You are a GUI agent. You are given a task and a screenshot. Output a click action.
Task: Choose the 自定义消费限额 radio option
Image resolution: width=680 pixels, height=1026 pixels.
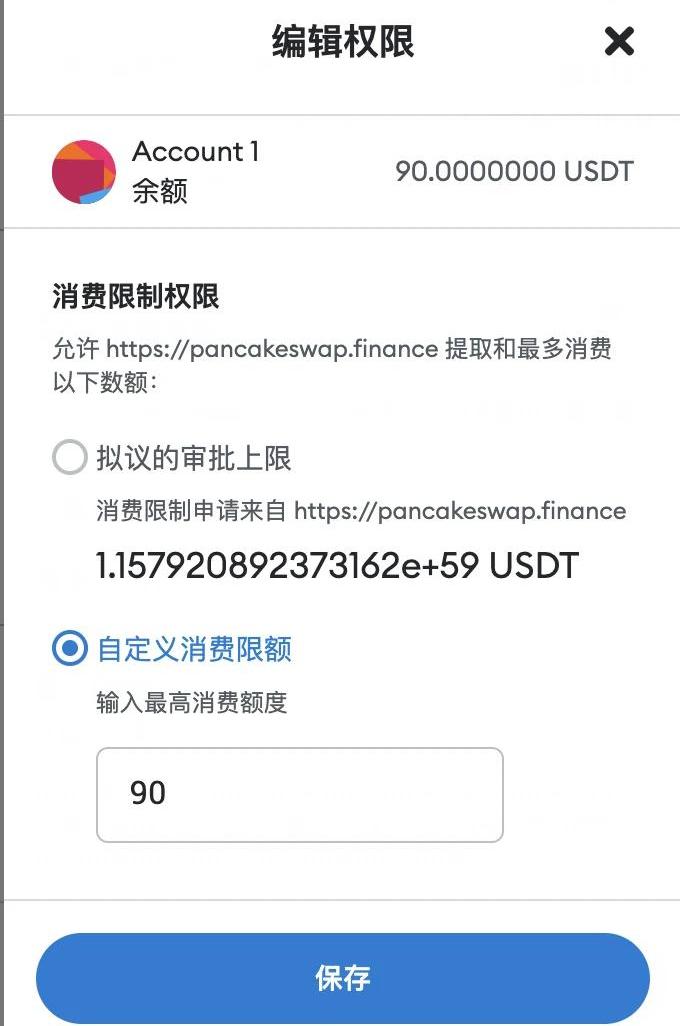[x=70, y=650]
